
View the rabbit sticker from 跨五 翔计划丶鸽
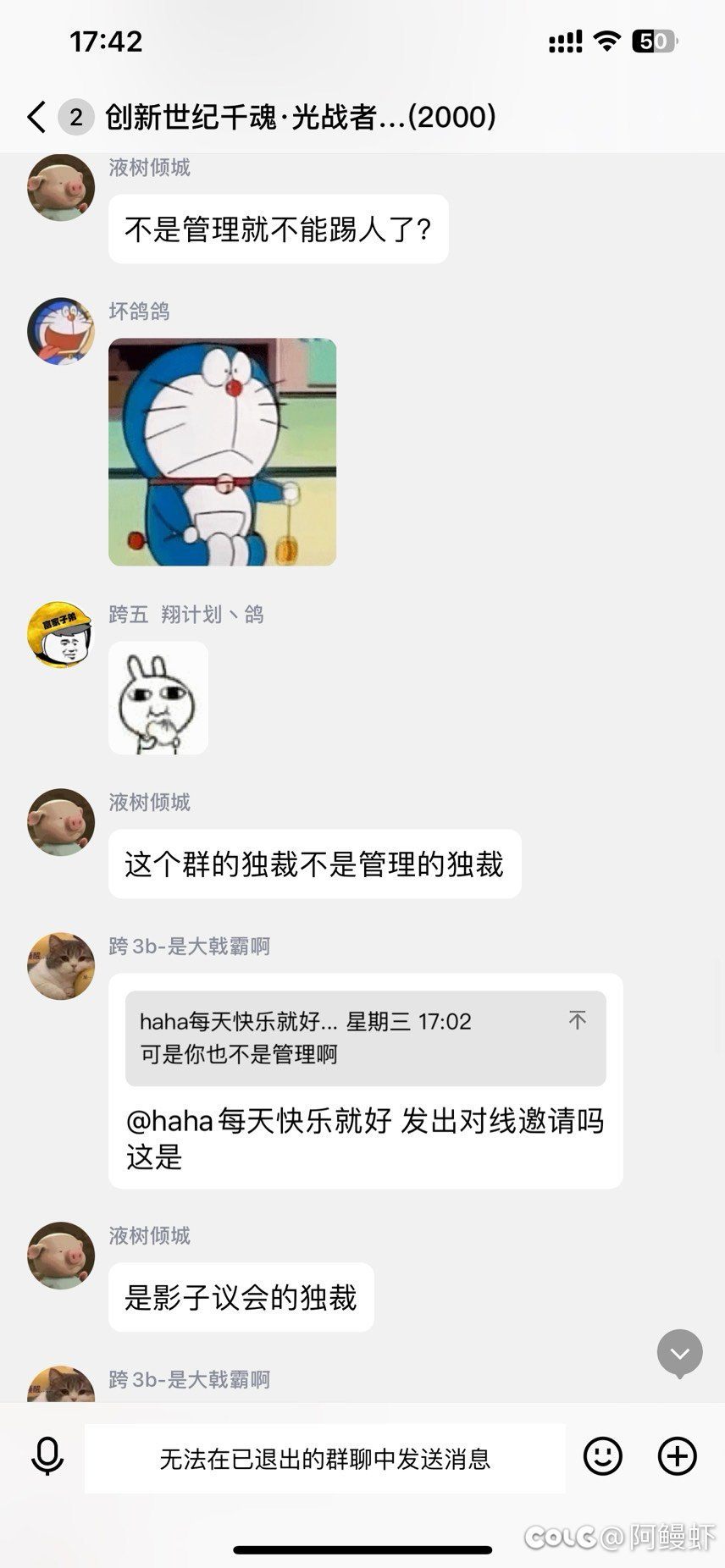(158, 698)
